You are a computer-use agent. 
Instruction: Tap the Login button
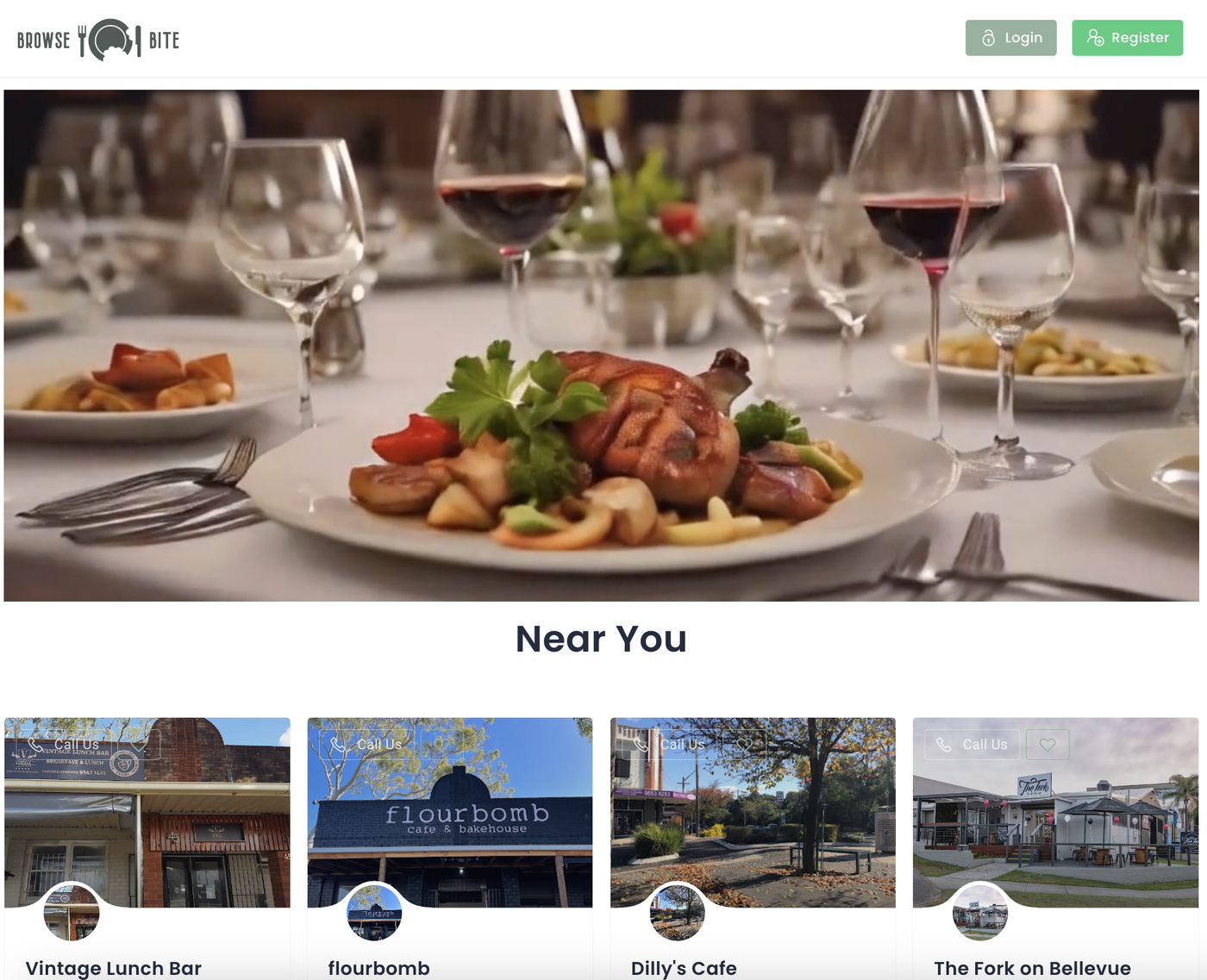pyautogui.click(x=1010, y=38)
